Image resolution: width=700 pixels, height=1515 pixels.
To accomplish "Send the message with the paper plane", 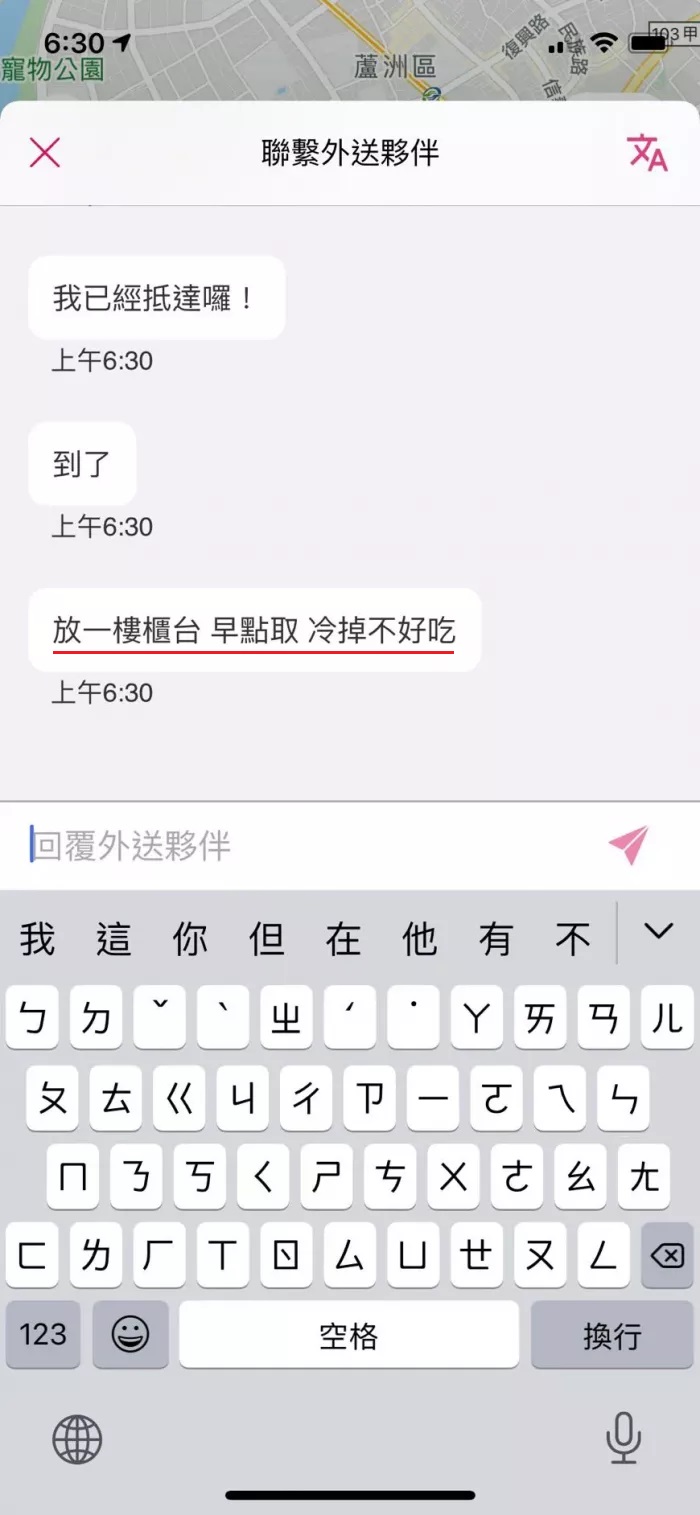I will pos(629,846).
